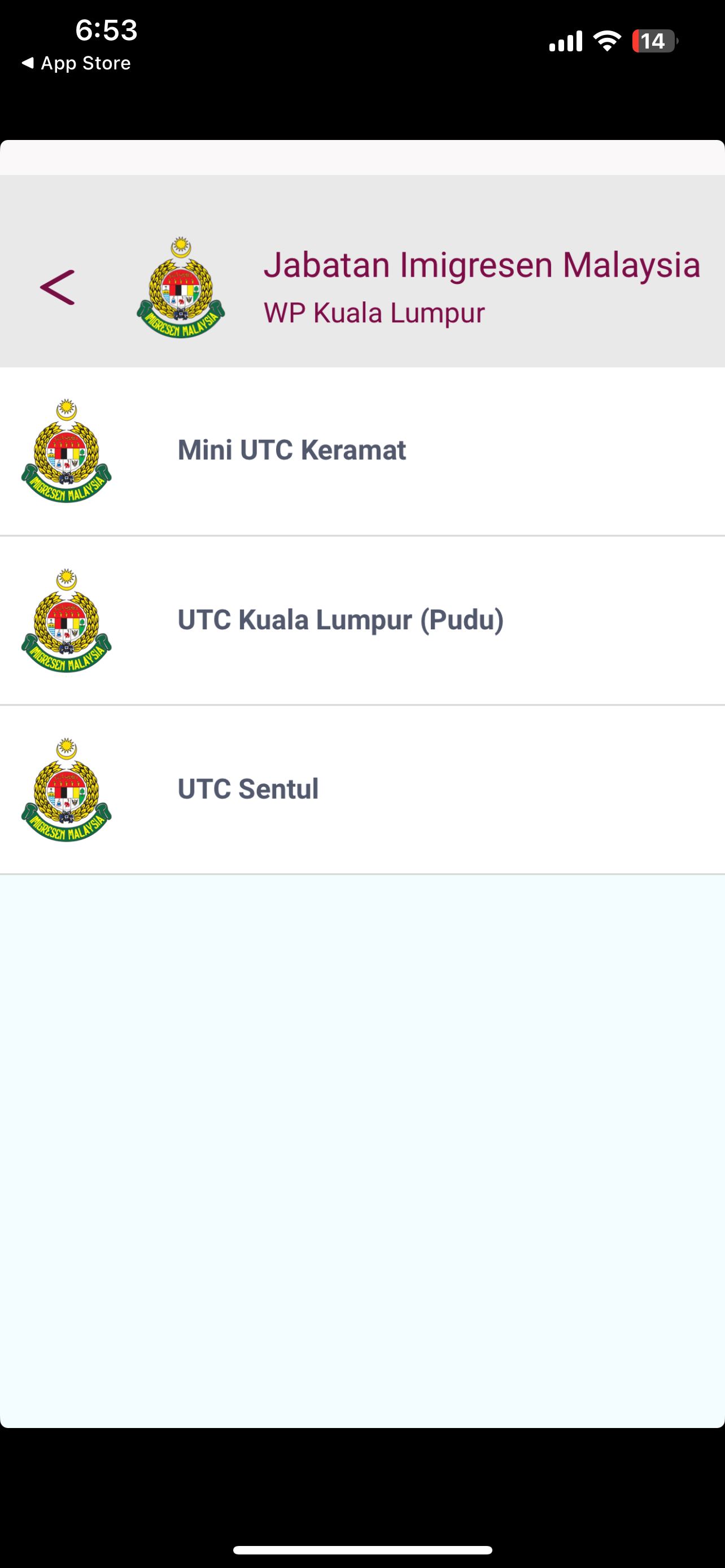Return to App Store via status bar

coord(76,63)
